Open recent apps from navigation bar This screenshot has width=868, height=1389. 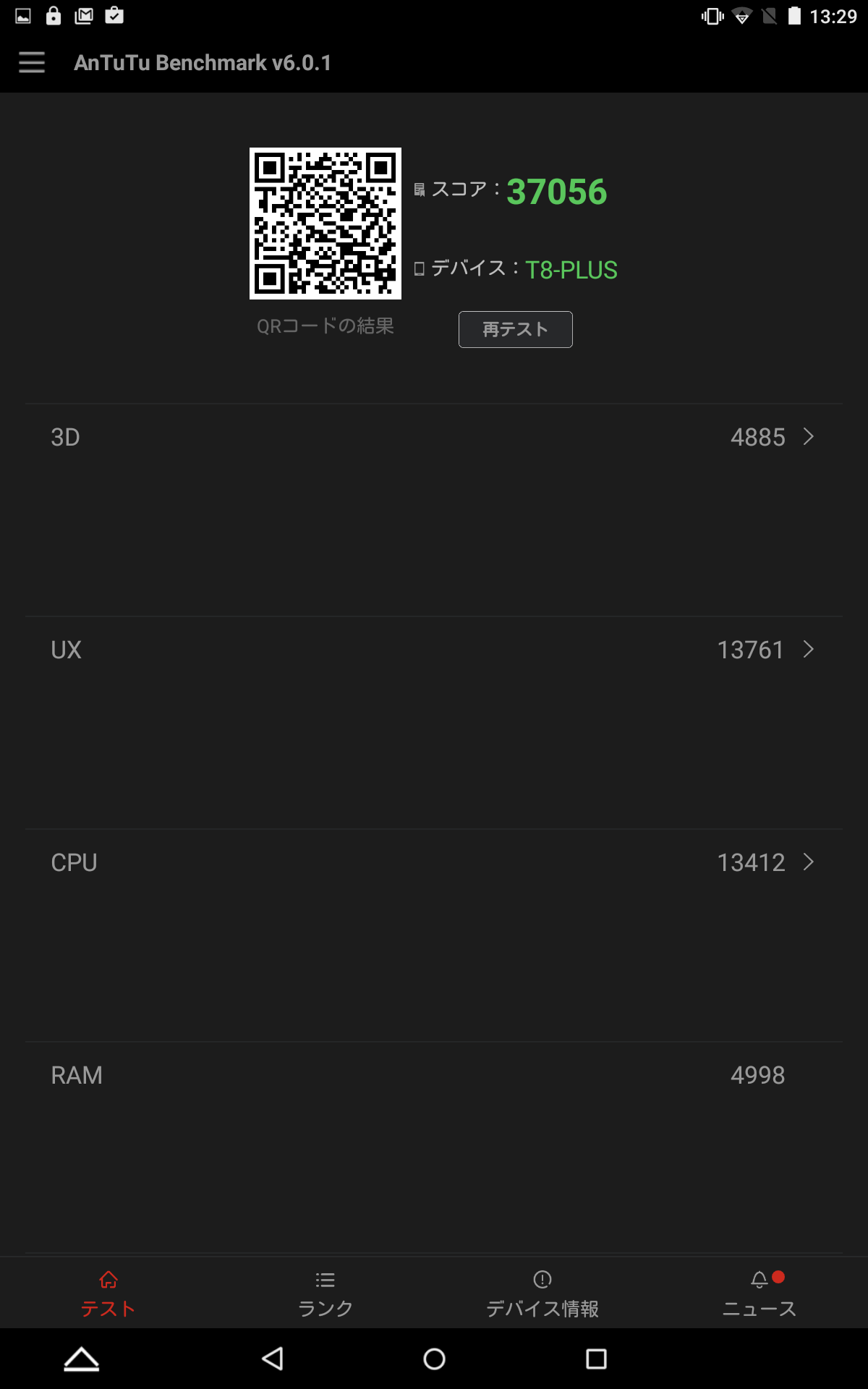pos(596,1359)
